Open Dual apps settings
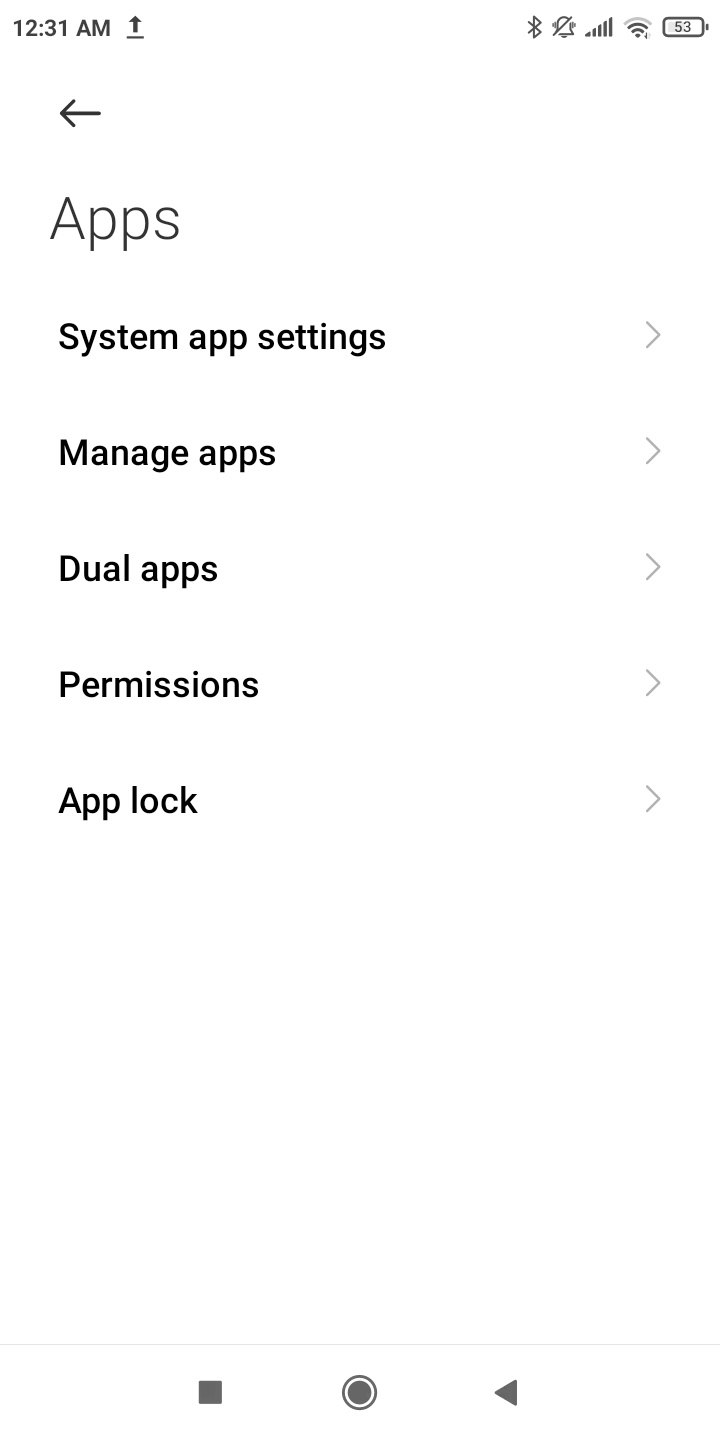The height and width of the screenshot is (1440, 720). [x=360, y=568]
